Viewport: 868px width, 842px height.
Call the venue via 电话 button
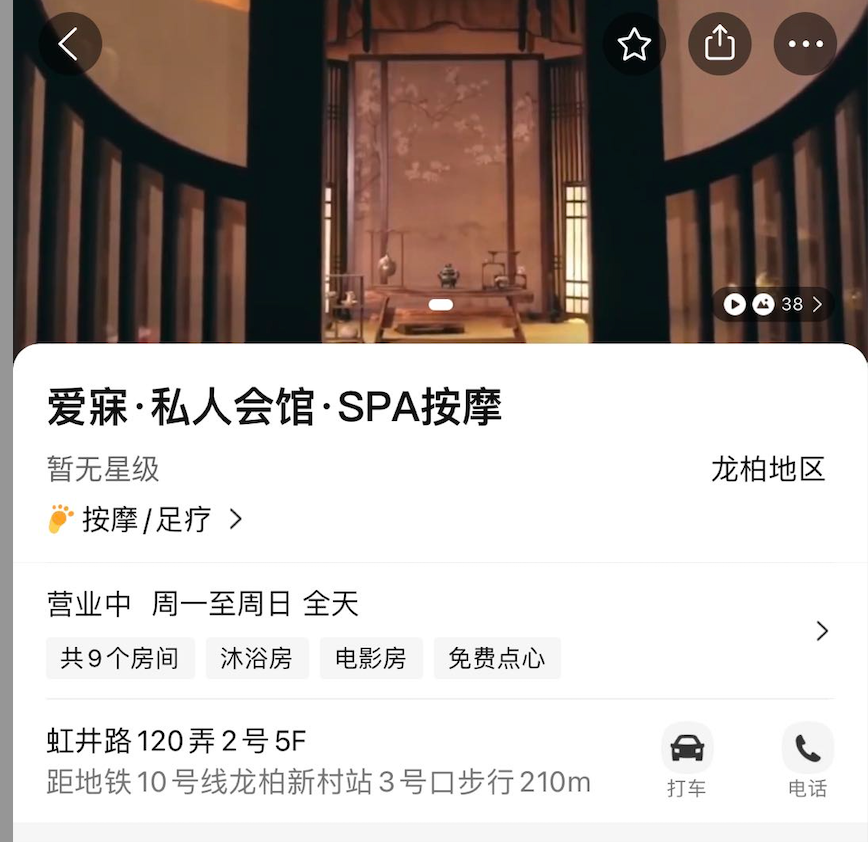pyautogui.click(x=807, y=760)
